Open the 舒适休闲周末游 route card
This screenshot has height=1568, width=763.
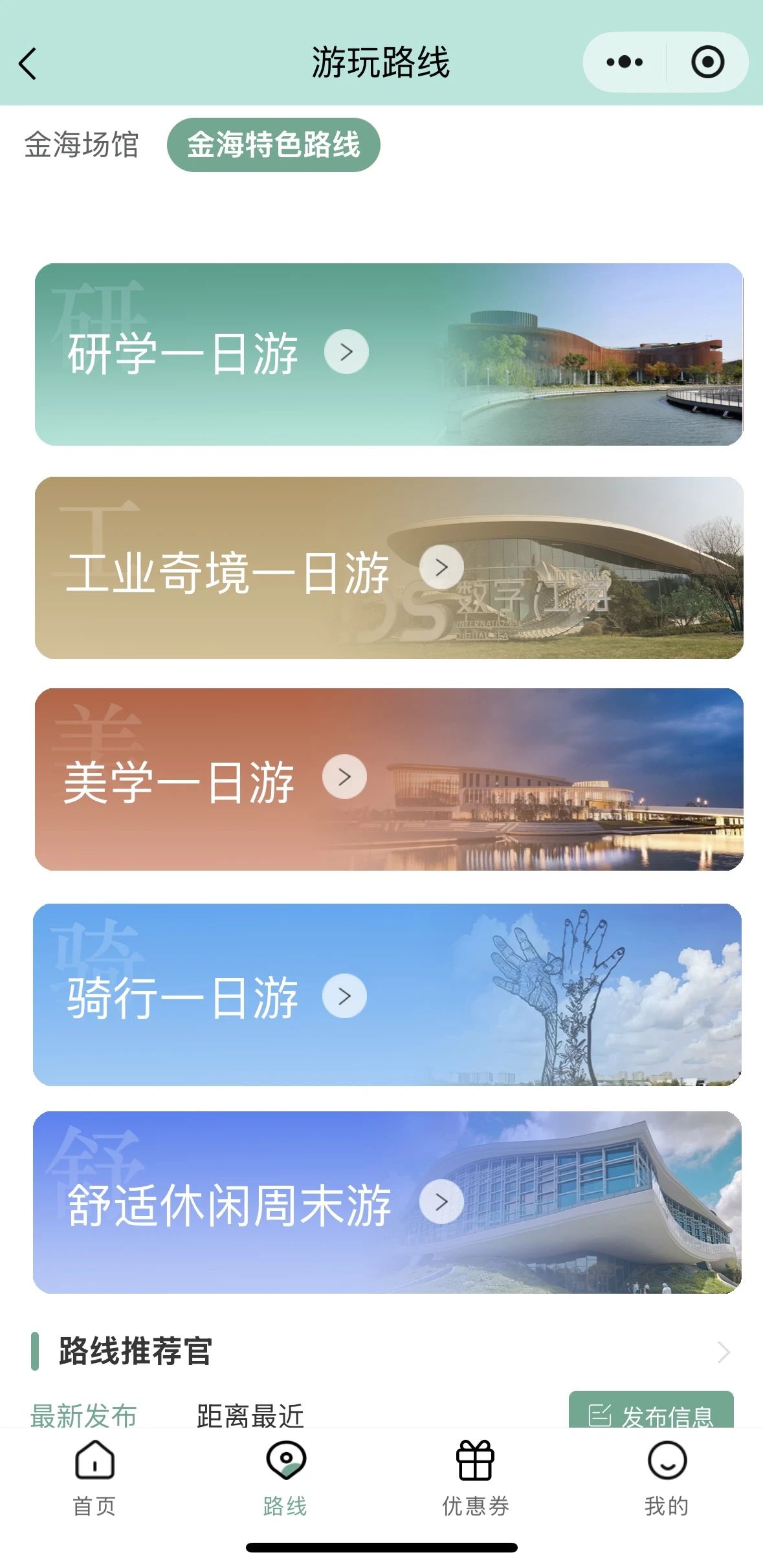tap(387, 1202)
